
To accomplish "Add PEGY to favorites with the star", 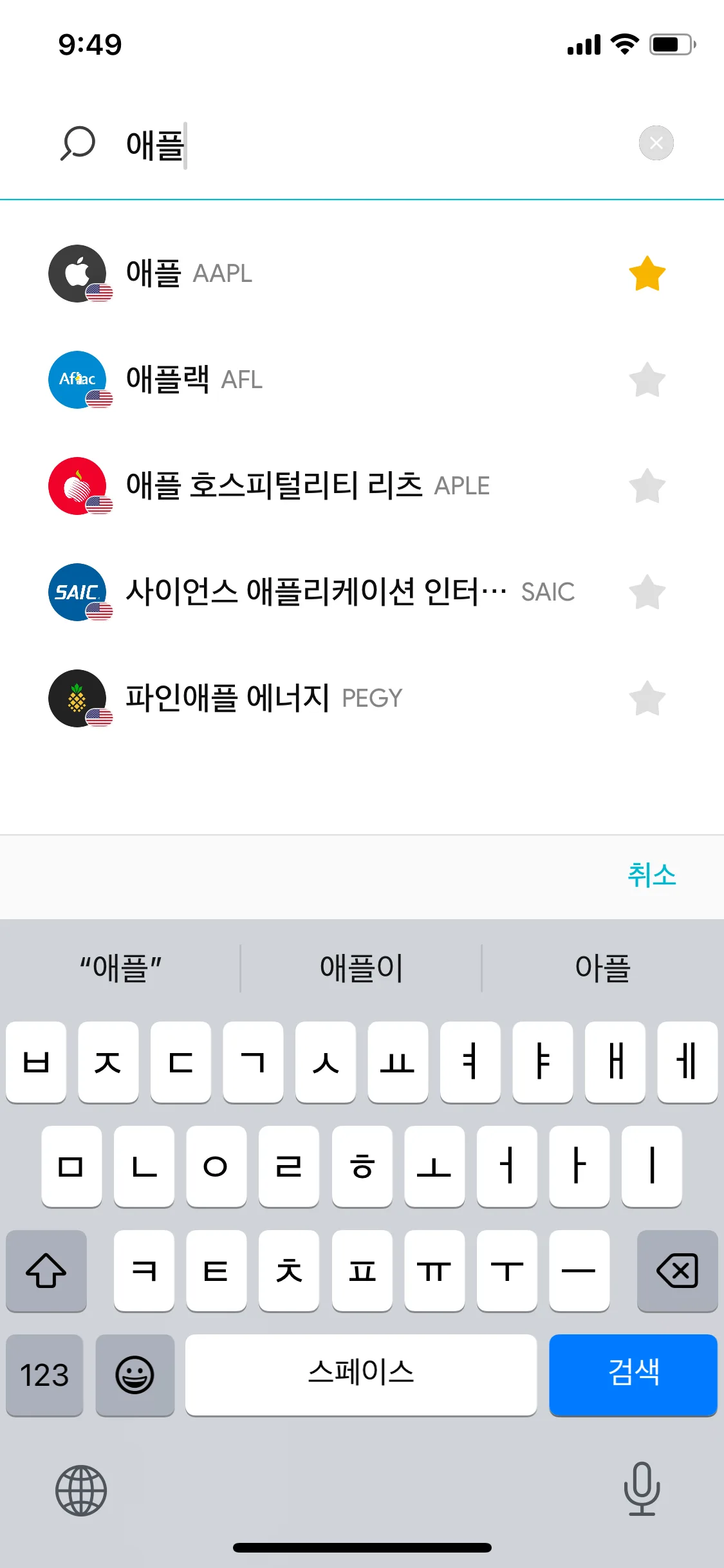I will click(647, 698).
